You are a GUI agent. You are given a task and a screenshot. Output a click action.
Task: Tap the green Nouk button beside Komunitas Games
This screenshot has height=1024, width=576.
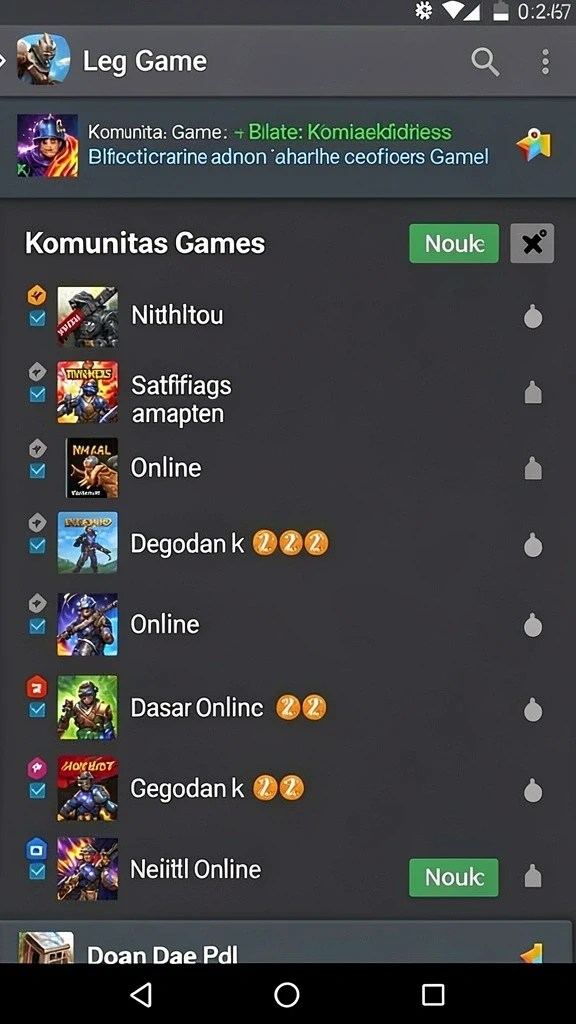[454, 244]
